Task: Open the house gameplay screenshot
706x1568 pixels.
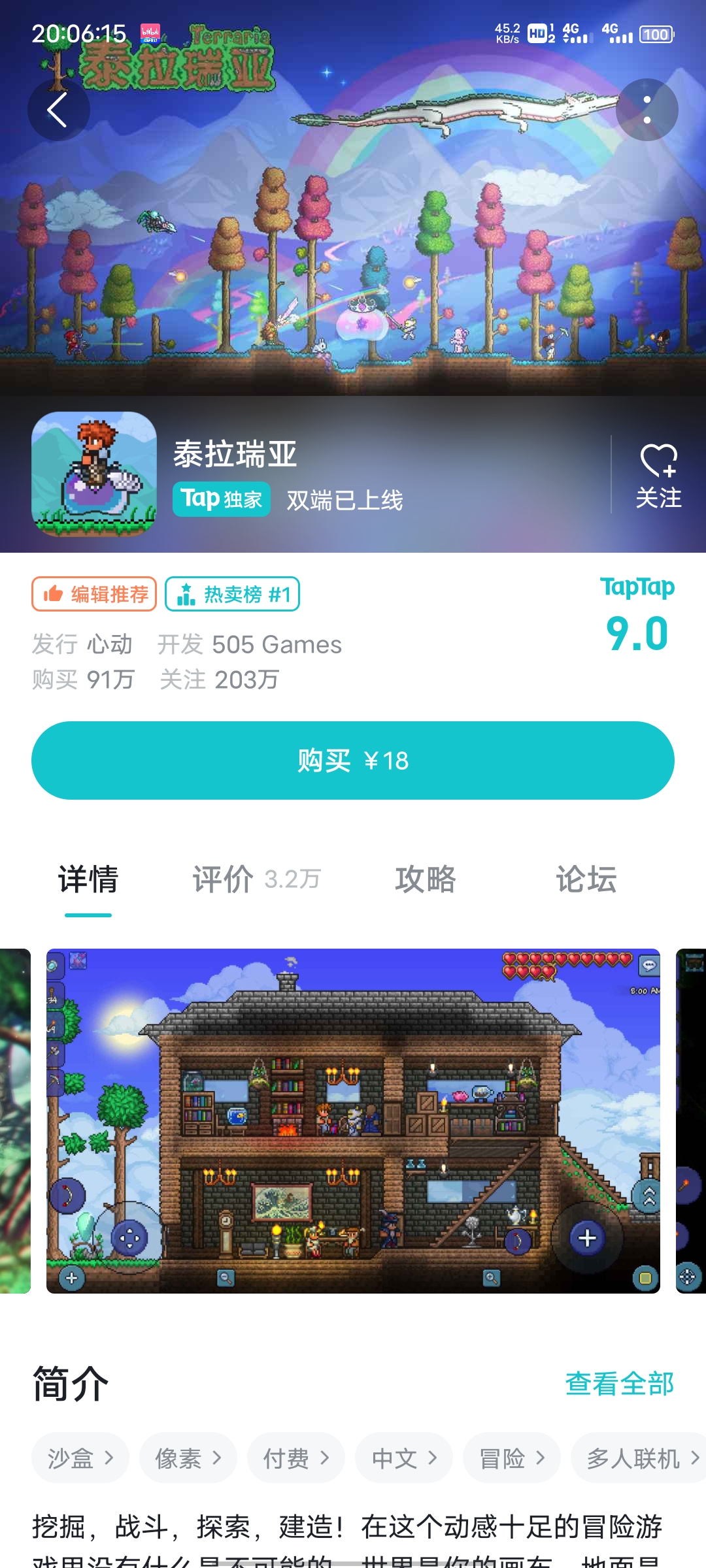Action: (x=353, y=1120)
